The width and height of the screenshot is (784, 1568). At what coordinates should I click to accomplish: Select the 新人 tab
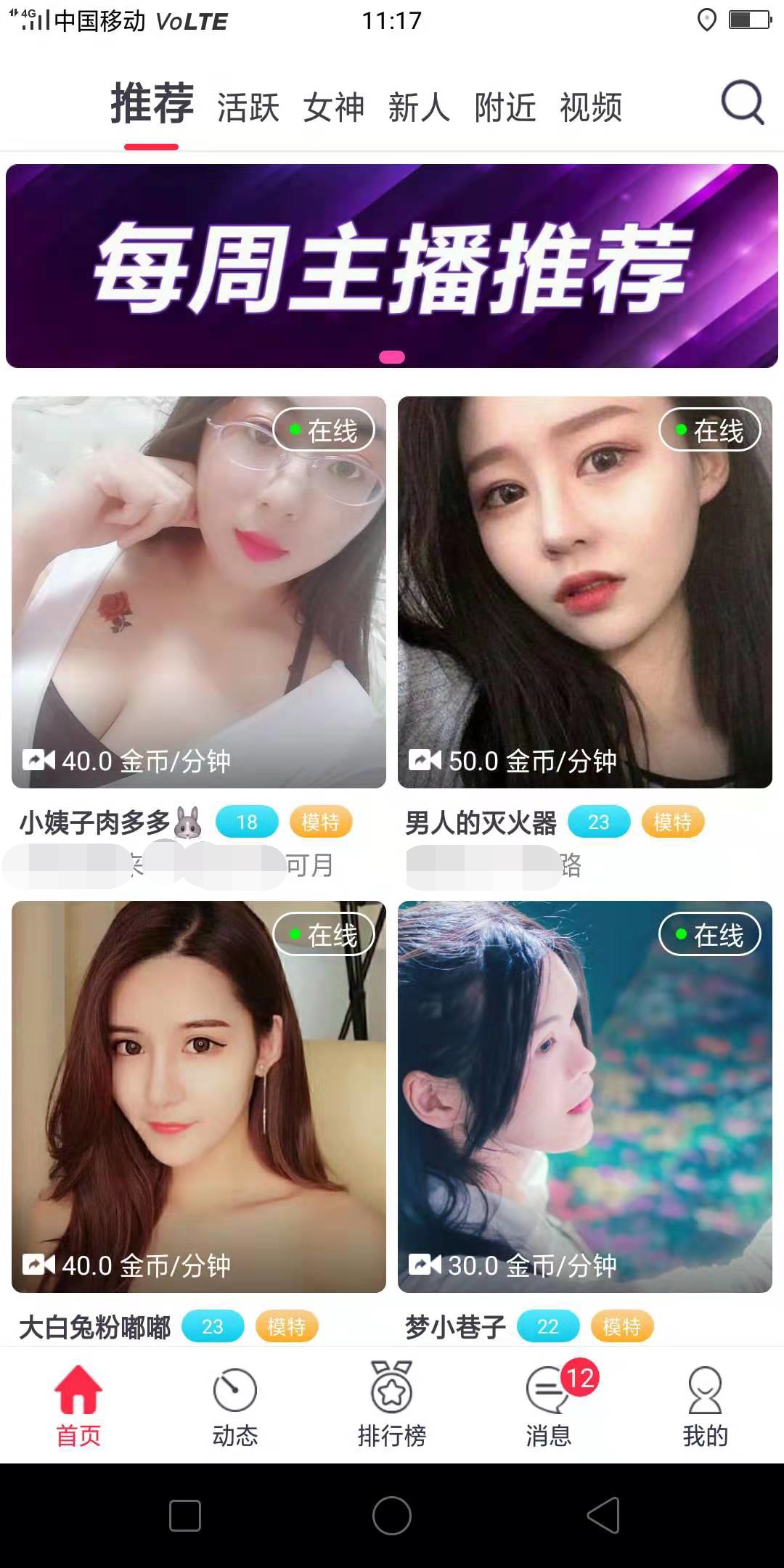(419, 107)
